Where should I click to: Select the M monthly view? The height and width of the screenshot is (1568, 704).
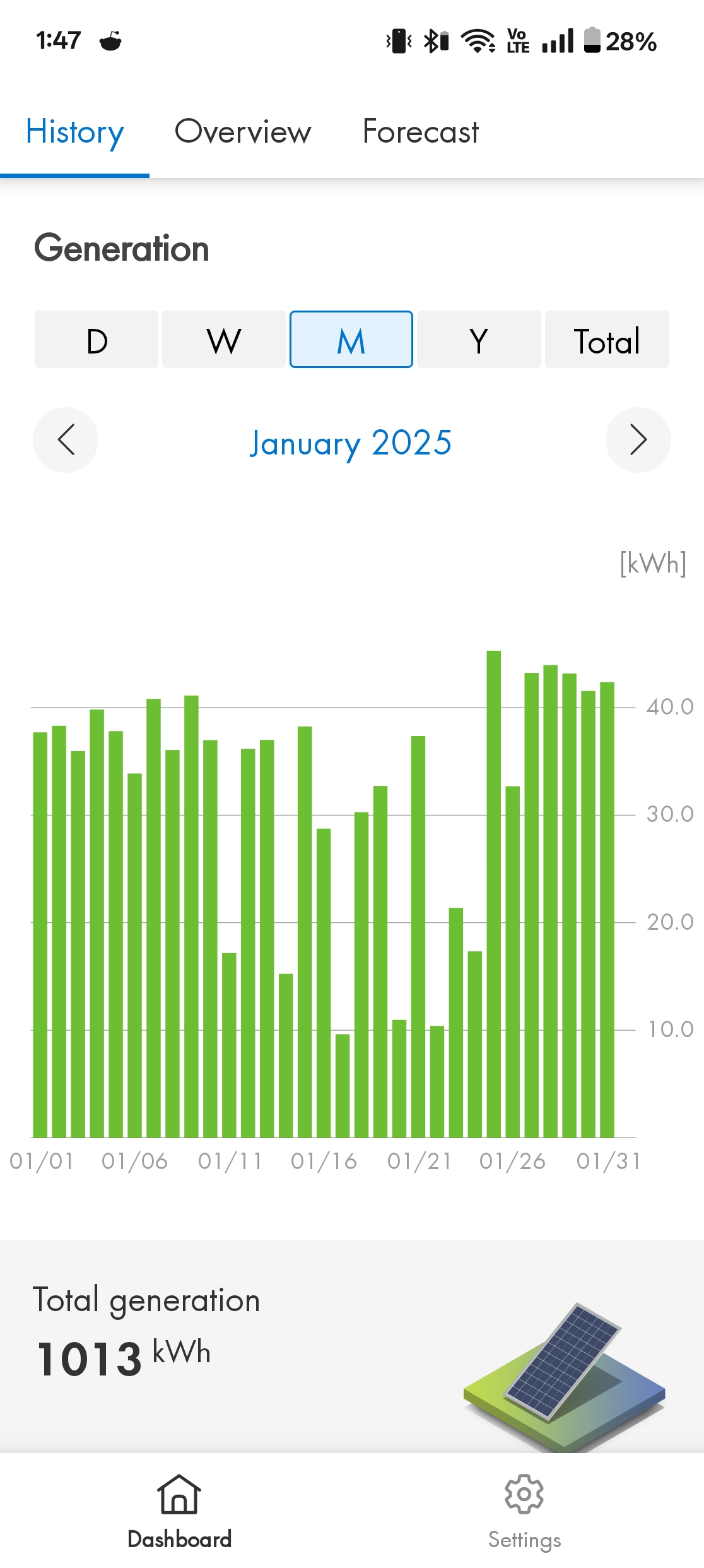coord(351,340)
